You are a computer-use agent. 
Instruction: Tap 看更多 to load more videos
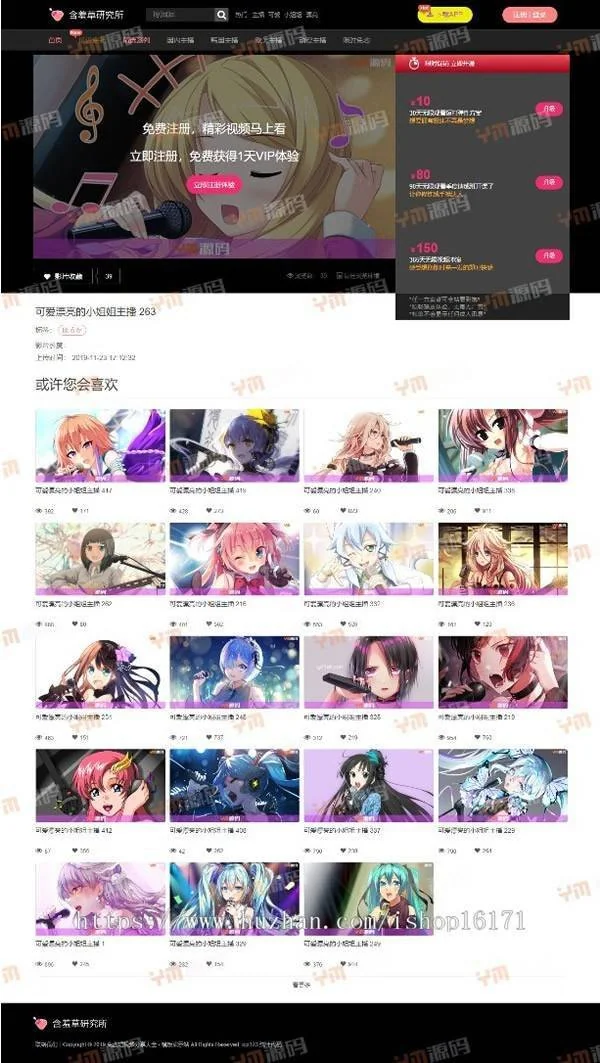(x=301, y=985)
